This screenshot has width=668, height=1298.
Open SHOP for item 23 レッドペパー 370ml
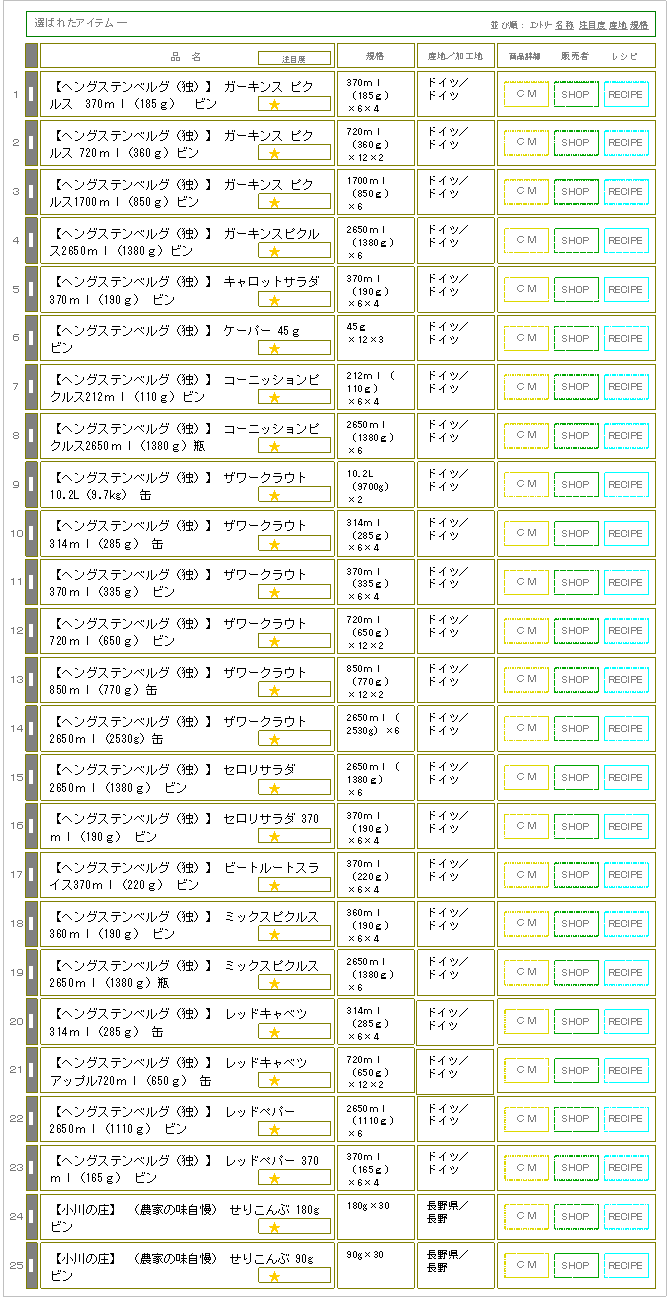tap(575, 1167)
